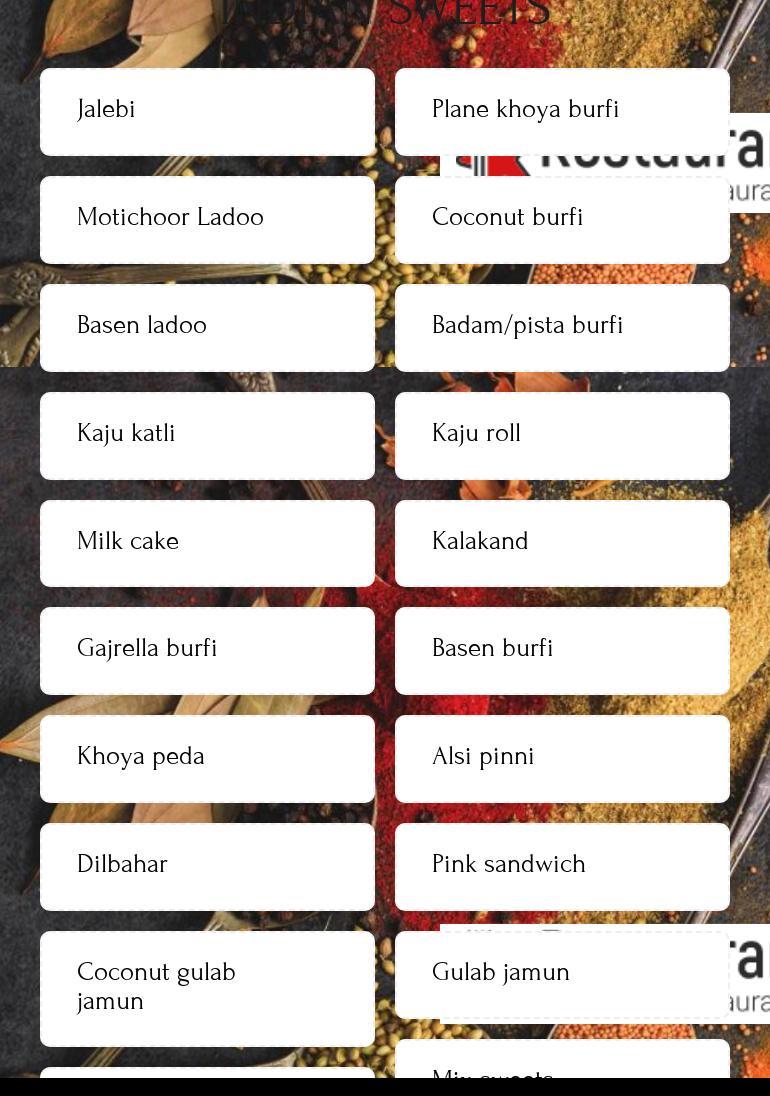The height and width of the screenshot is (1096, 770).
Task: Tap the Kalakand card
Action: 562,543
